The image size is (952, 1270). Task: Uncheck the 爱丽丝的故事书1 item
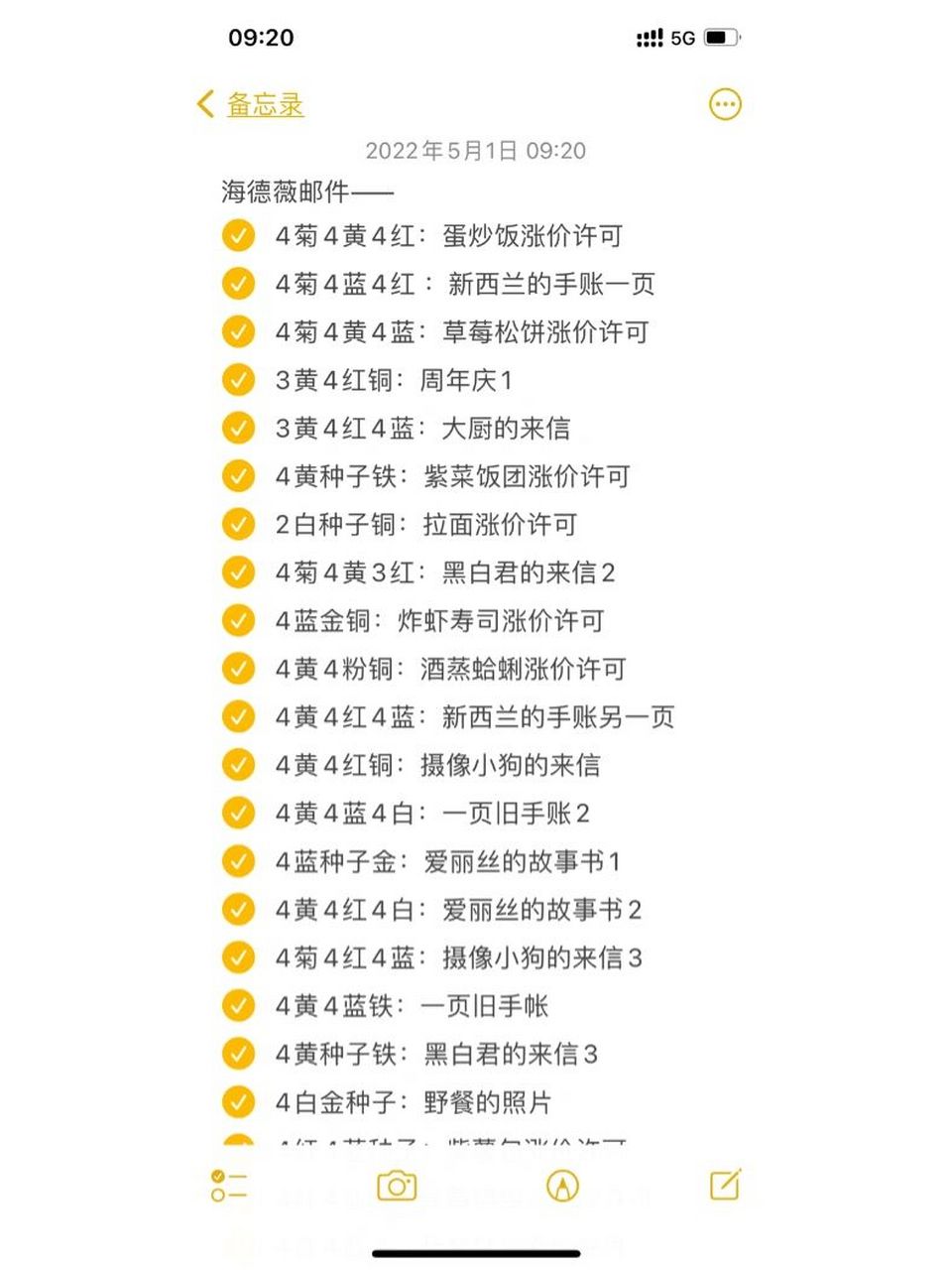[x=238, y=861]
